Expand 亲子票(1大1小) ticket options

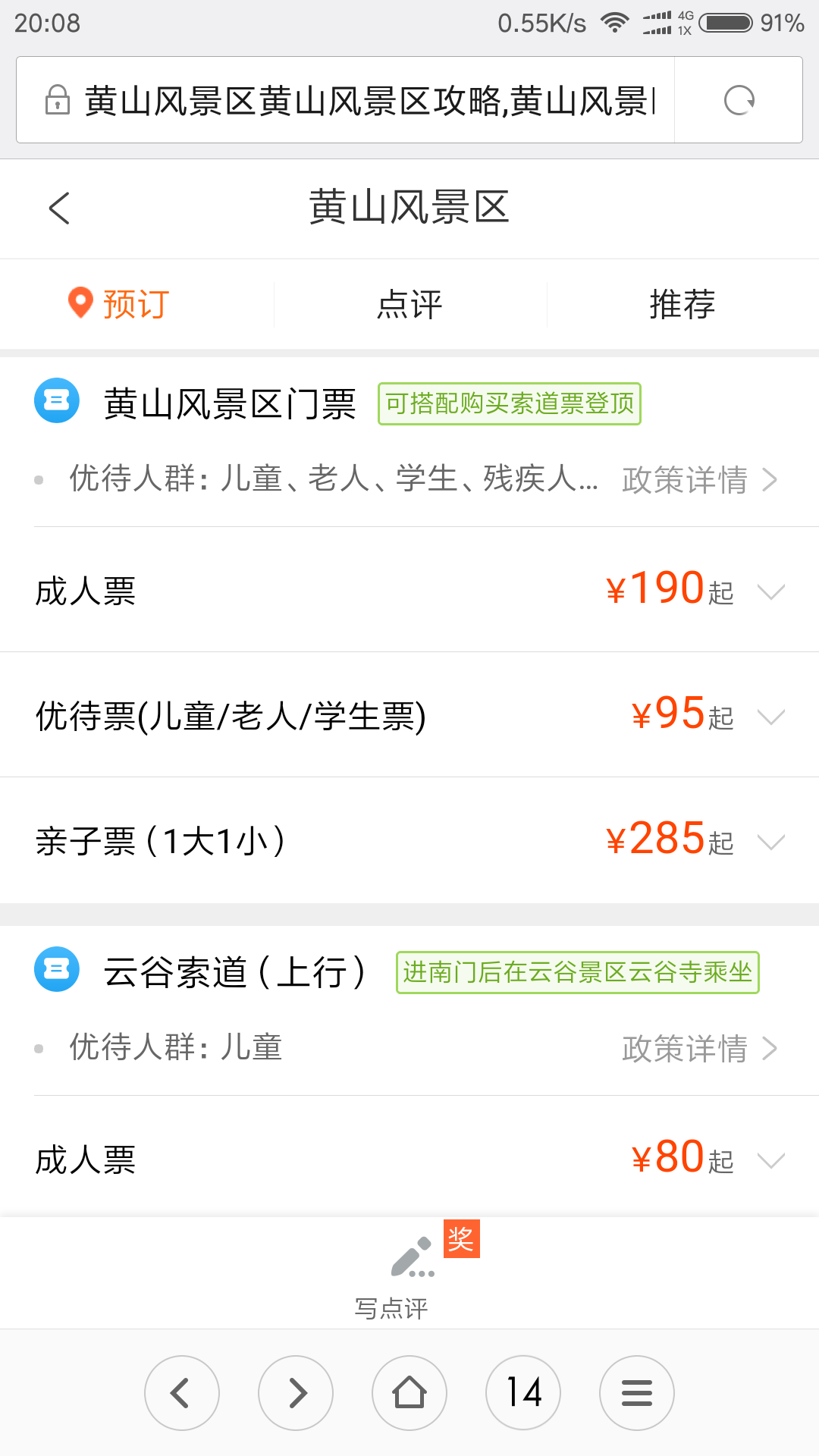click(x=409, y=840)
